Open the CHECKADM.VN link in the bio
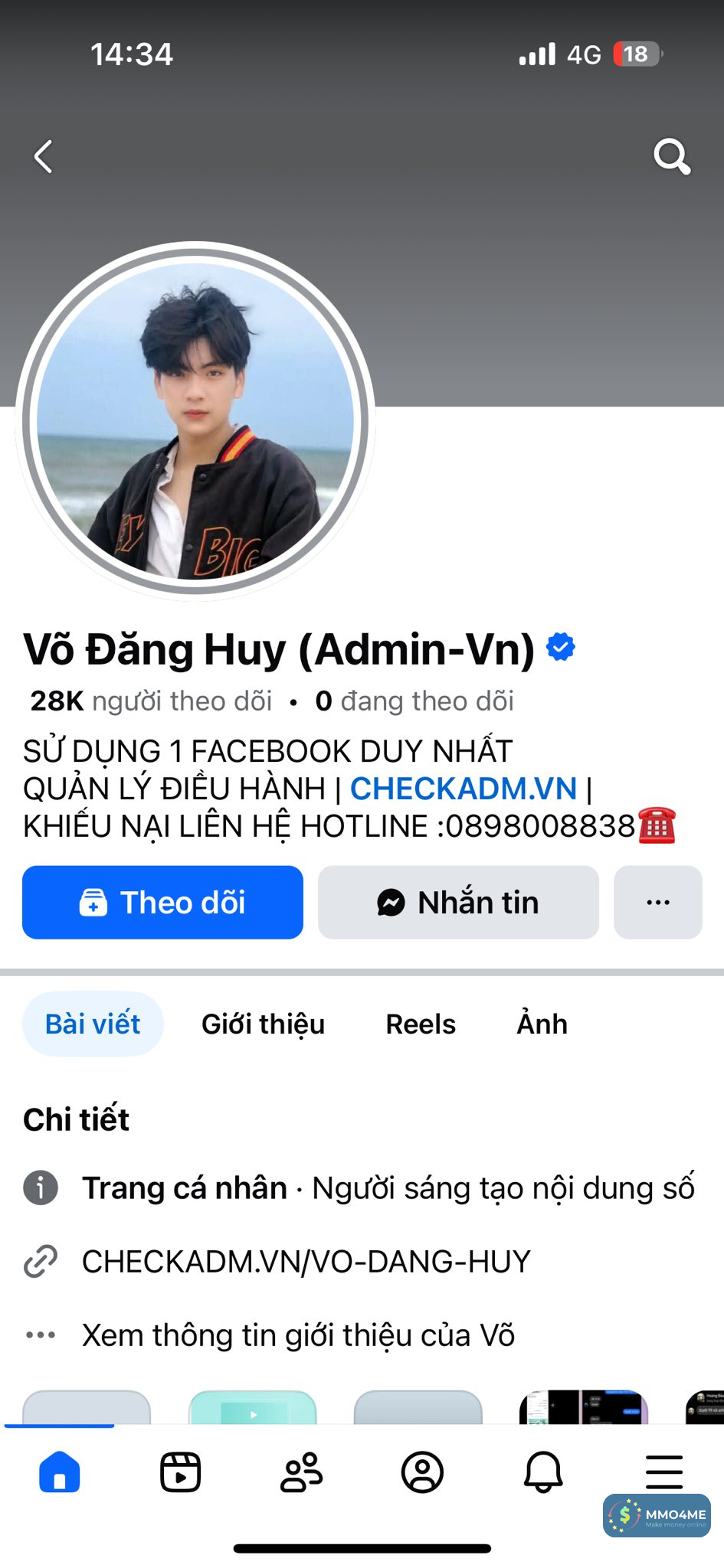The height and width of the screenshot is (1568, 724). click(463, 789)
